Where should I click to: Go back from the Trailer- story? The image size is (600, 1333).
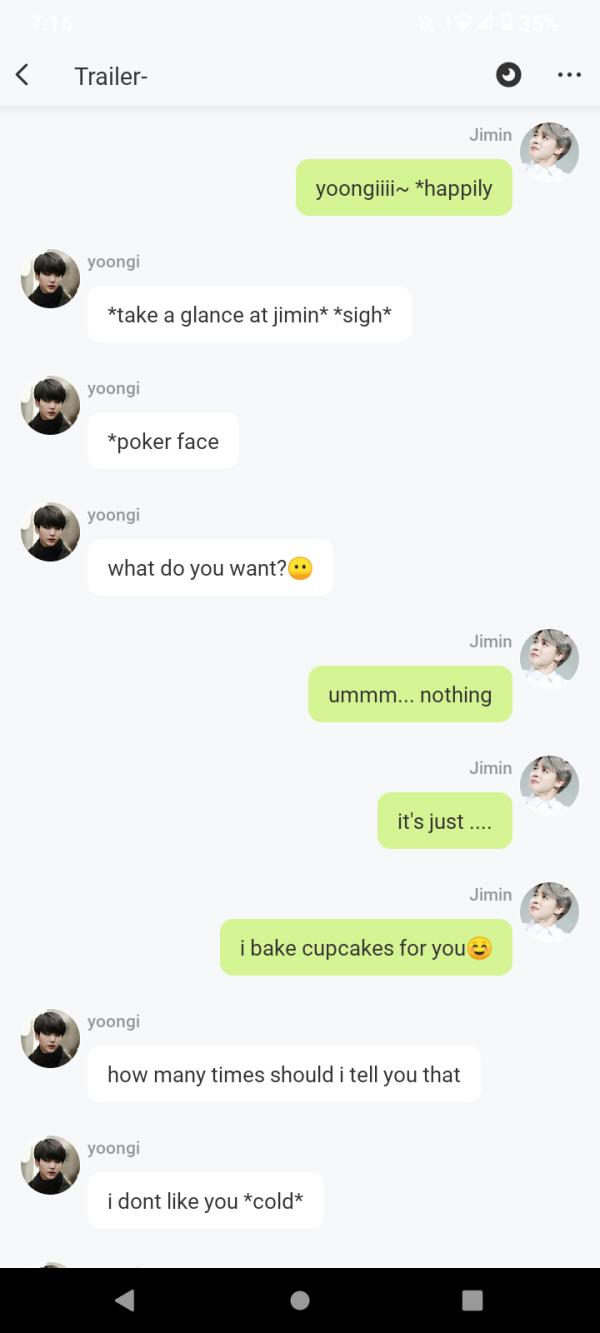[x=22, y=75]
